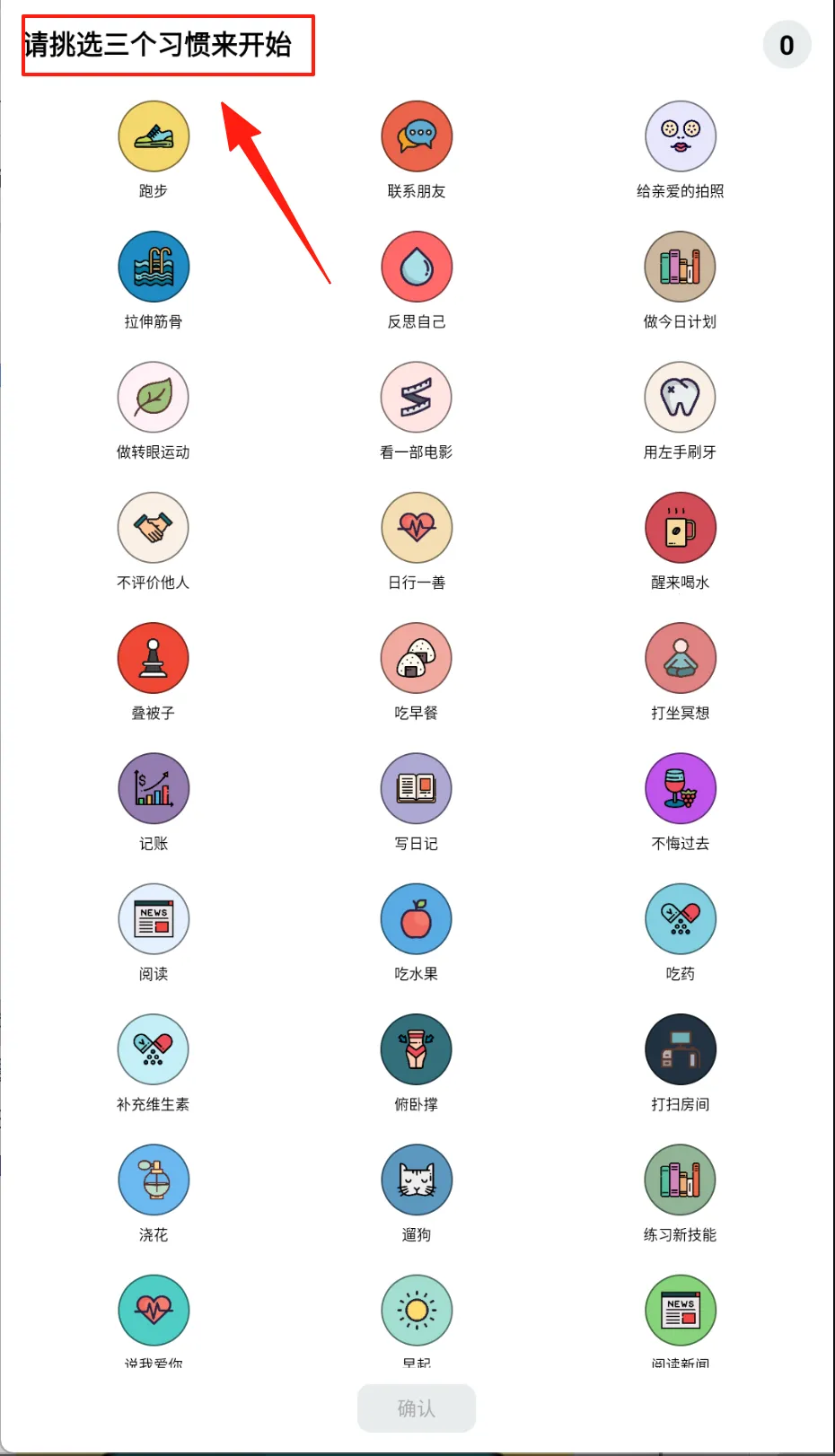Choose the 写日记 habit
835x1456 pixels.
(x=417, y=789)
